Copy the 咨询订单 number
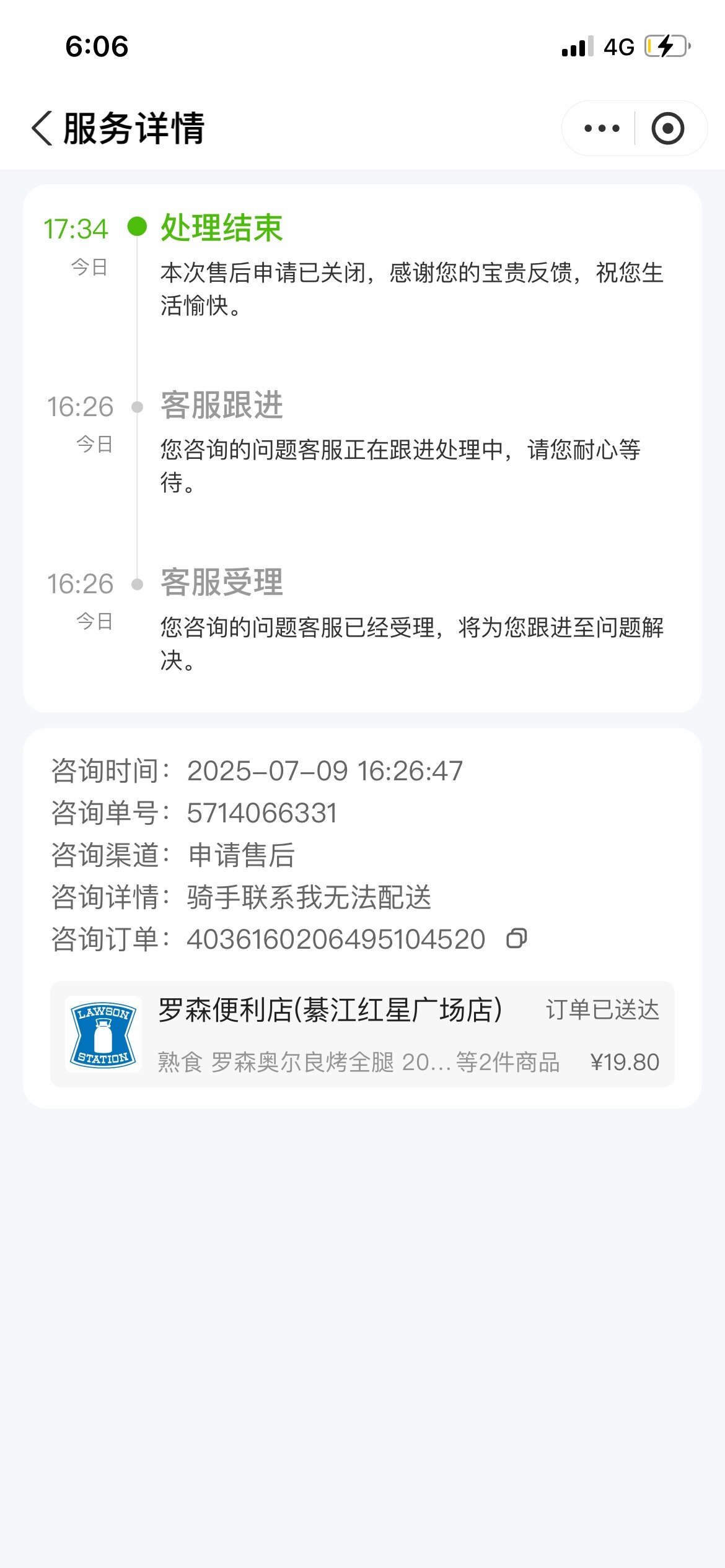The height and width of the screenshot is (1568, 725). coord(516,939)
